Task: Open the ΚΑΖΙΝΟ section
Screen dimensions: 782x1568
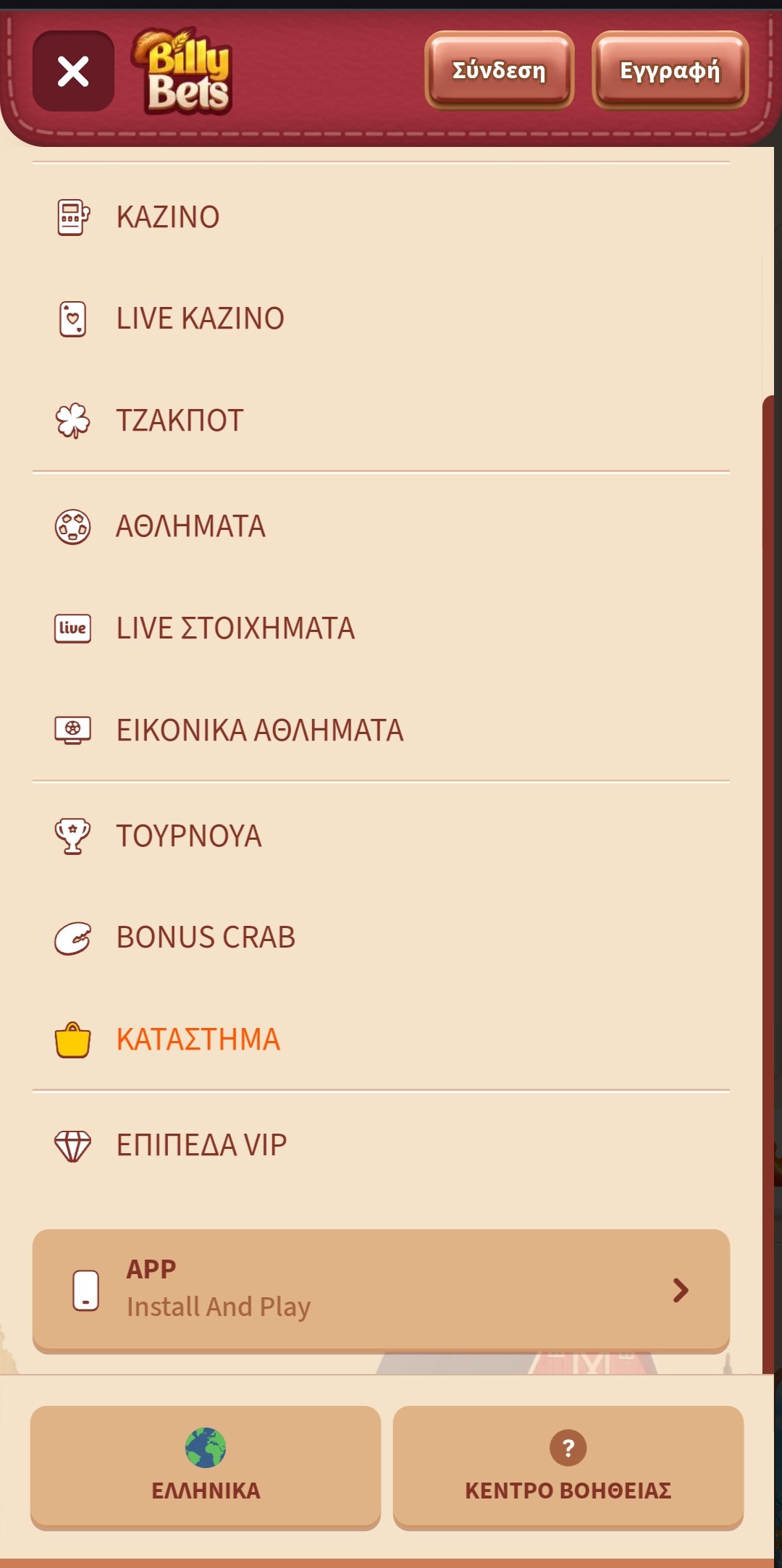Action: [168, 217]
